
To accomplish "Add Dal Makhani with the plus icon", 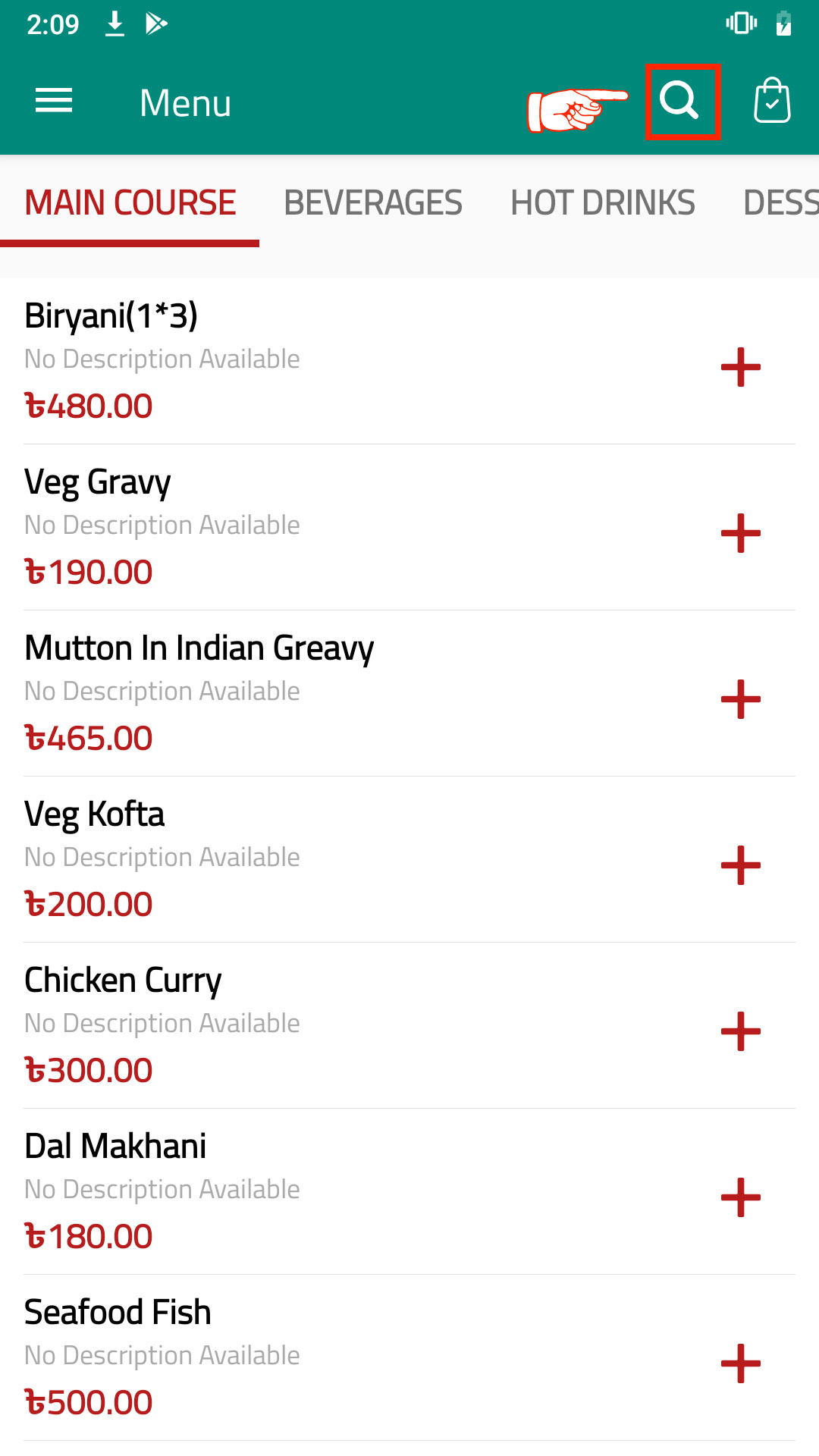I will tap(741, 1198).
